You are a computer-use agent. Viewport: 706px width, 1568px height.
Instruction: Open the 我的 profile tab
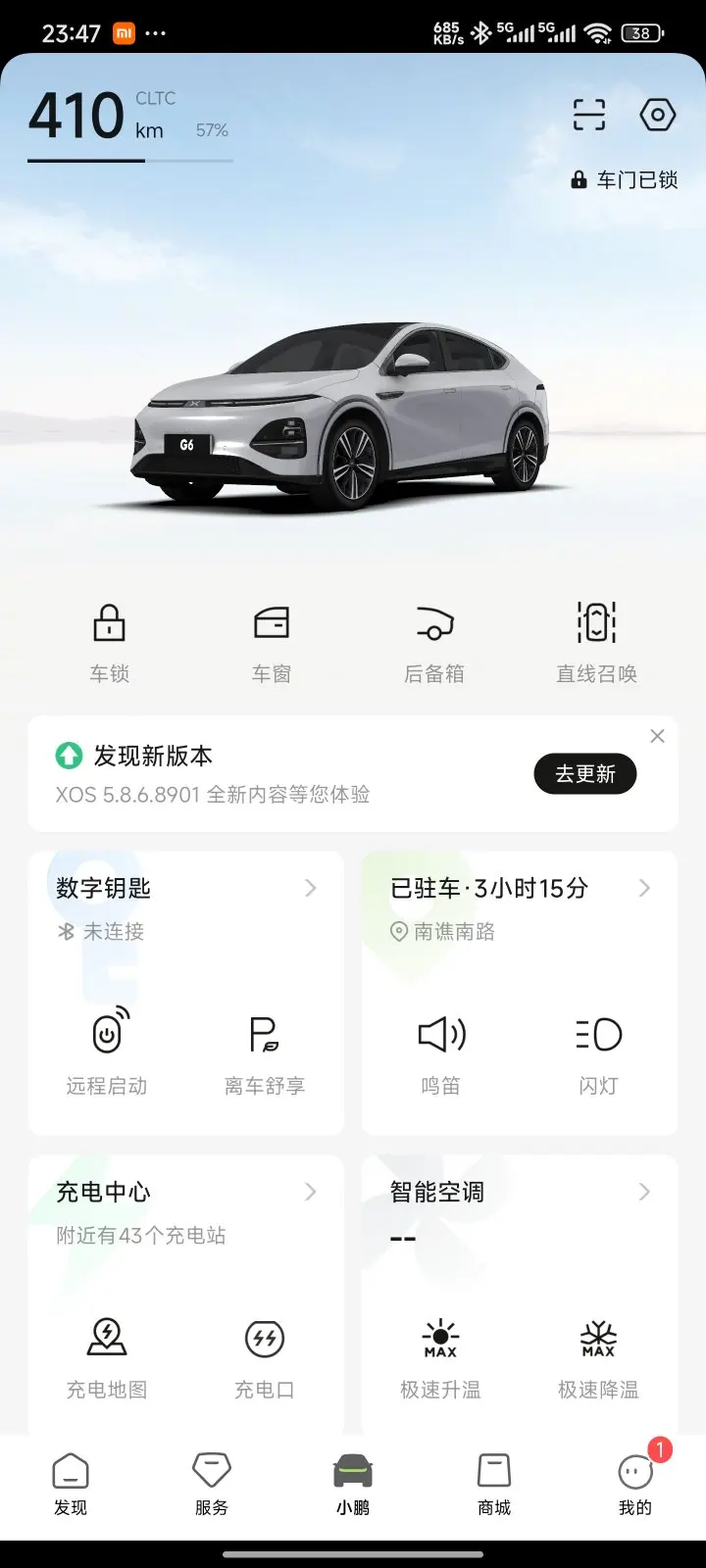(635, 1485)
